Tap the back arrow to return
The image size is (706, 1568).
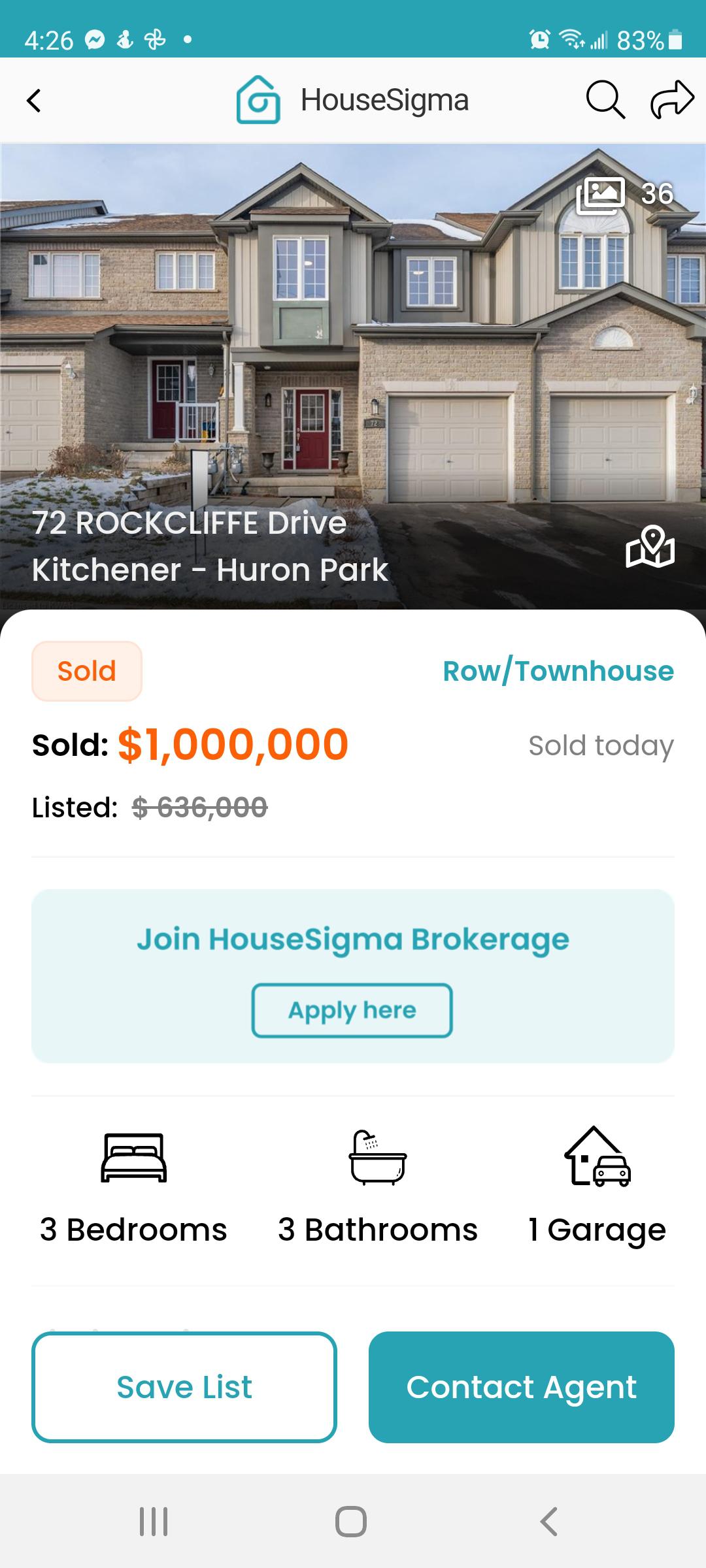coord(33,99)
